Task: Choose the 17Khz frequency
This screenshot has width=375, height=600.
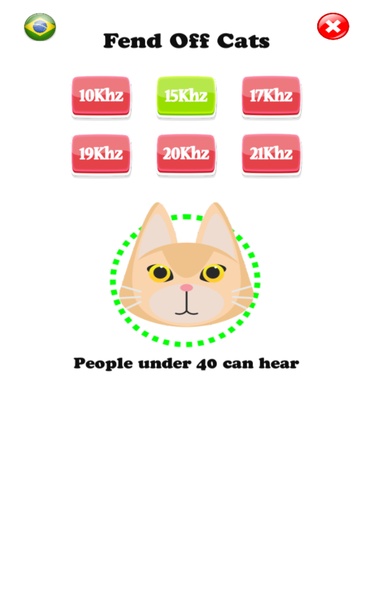Action: [271, 96]
